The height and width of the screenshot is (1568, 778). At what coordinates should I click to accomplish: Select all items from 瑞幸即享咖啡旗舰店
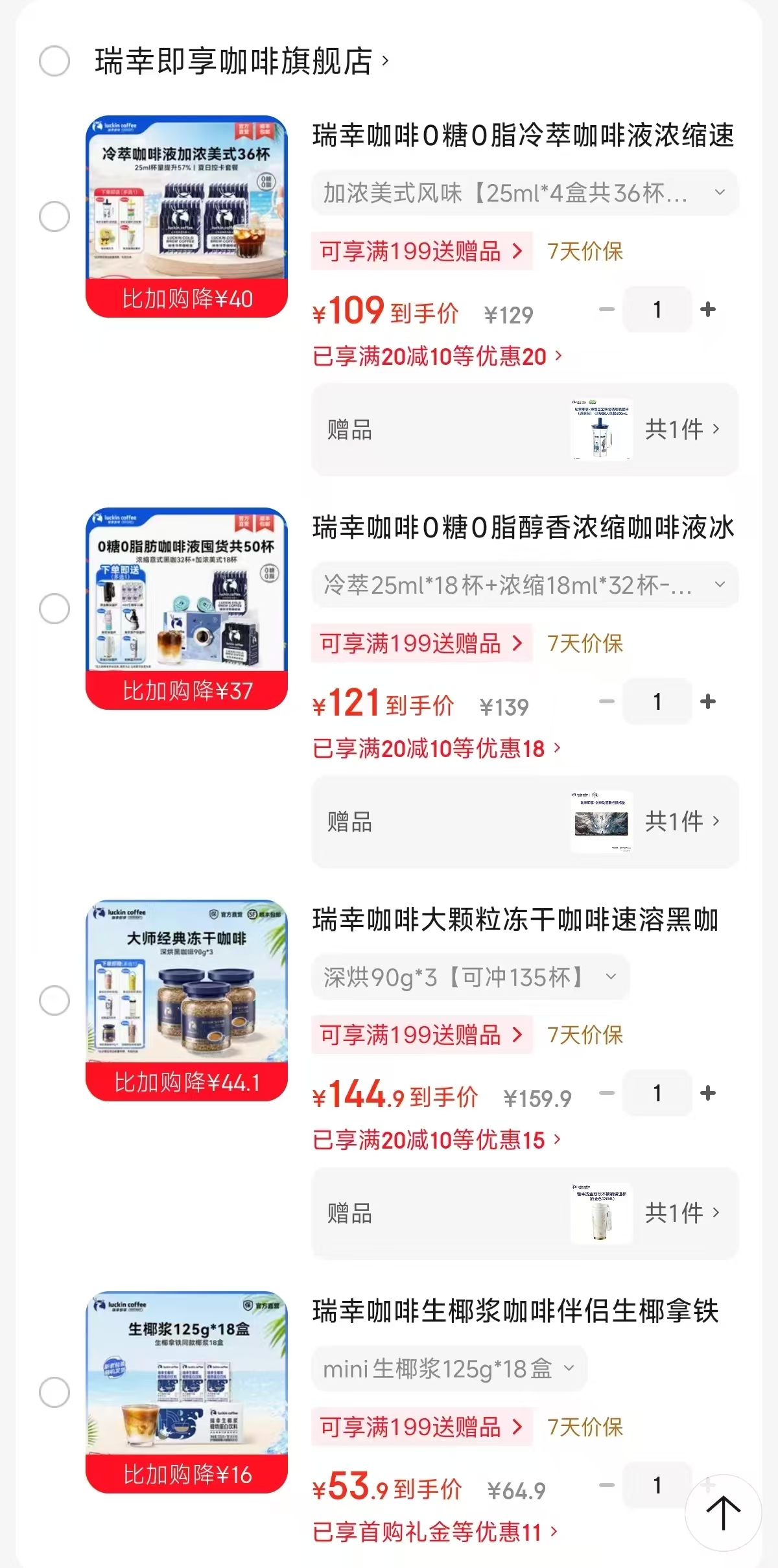click(54, 61)
